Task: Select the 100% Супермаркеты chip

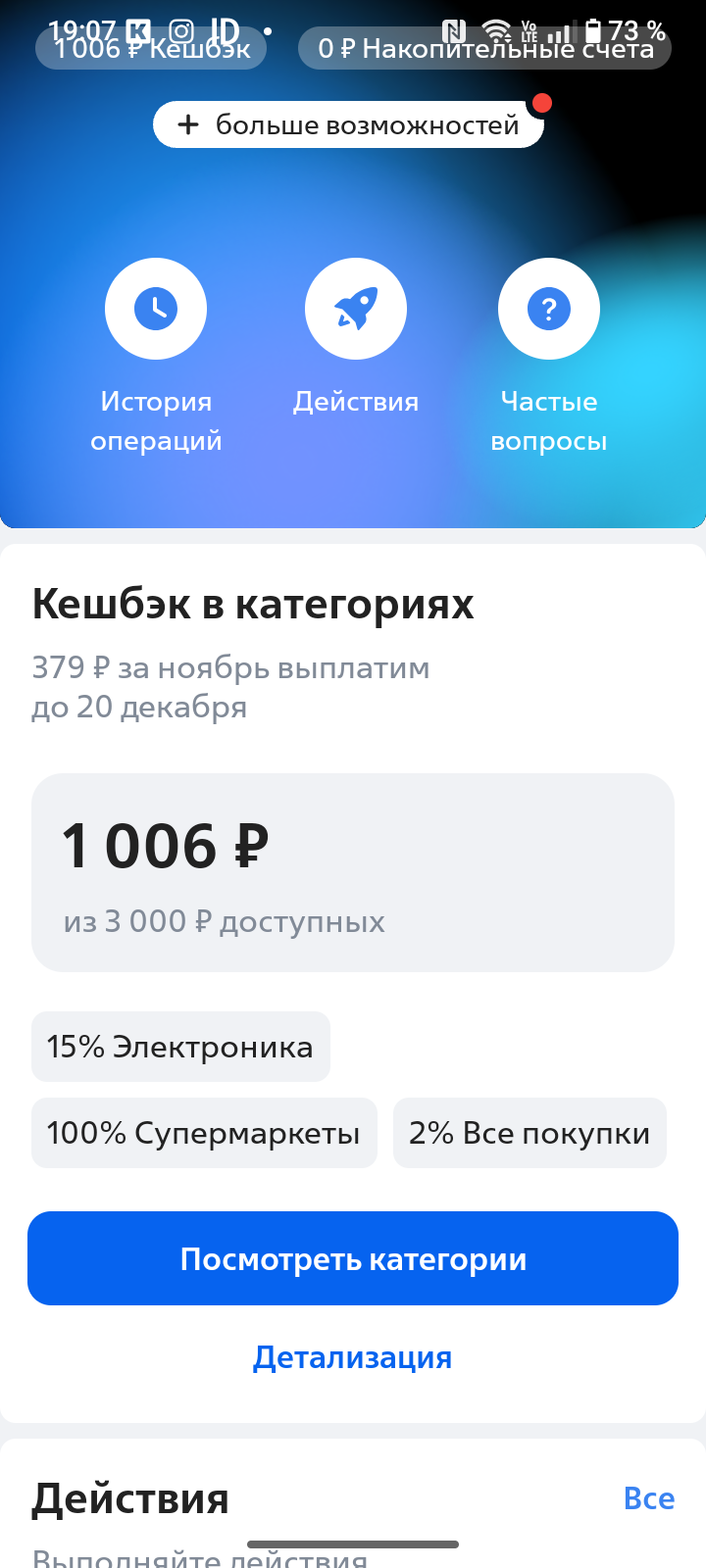Action: tap(204, 1133)
